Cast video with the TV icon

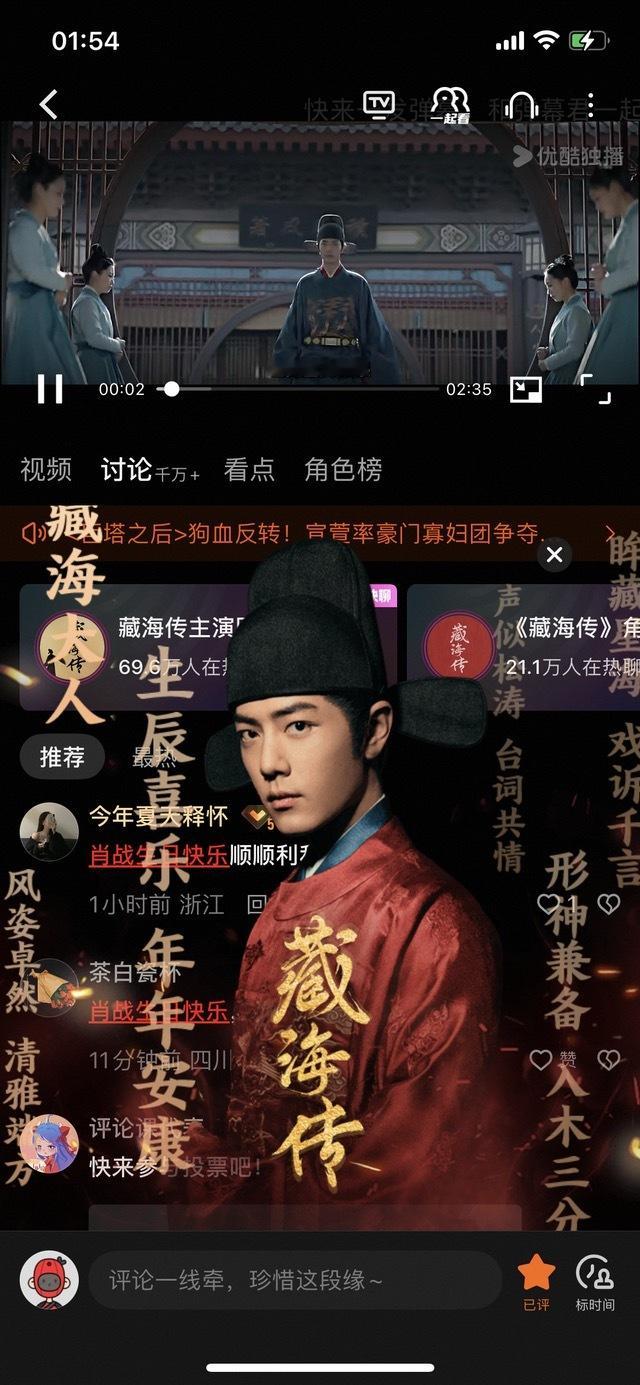pos(379,104)
